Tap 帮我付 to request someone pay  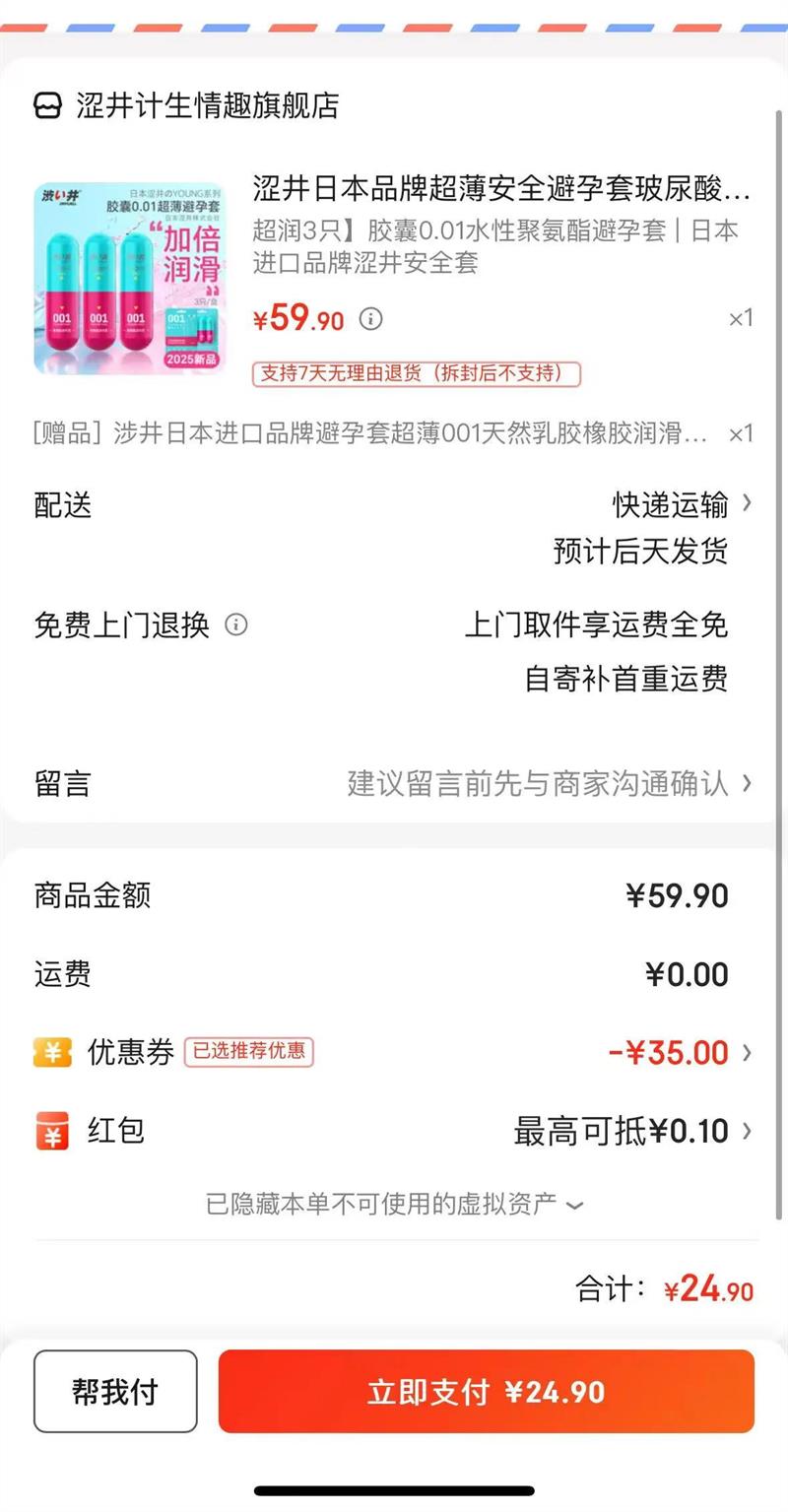(115, 1391)
